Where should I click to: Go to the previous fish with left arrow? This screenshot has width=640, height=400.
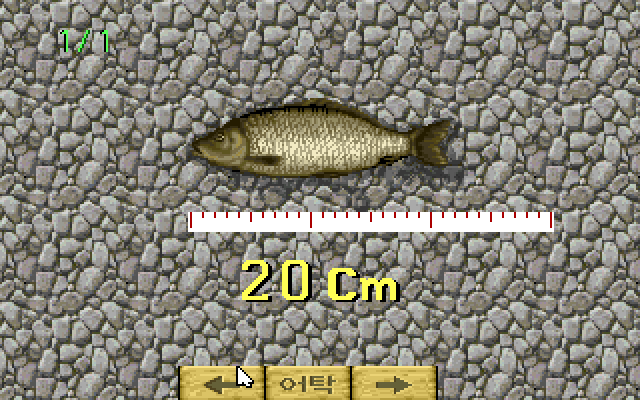pyautogui.click(x=222, y=383)
